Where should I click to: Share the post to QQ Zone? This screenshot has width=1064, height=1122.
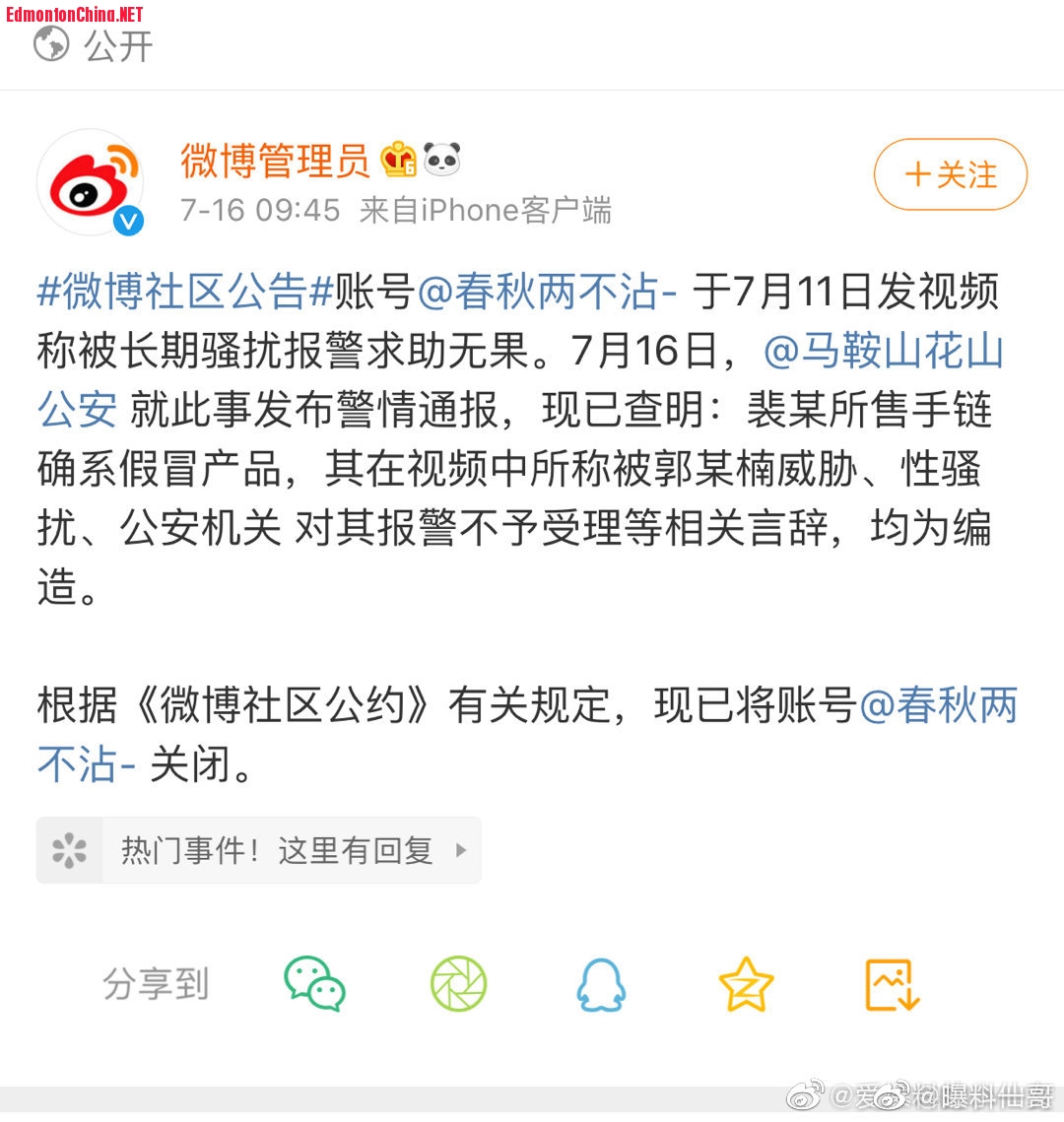click(746, 983)
